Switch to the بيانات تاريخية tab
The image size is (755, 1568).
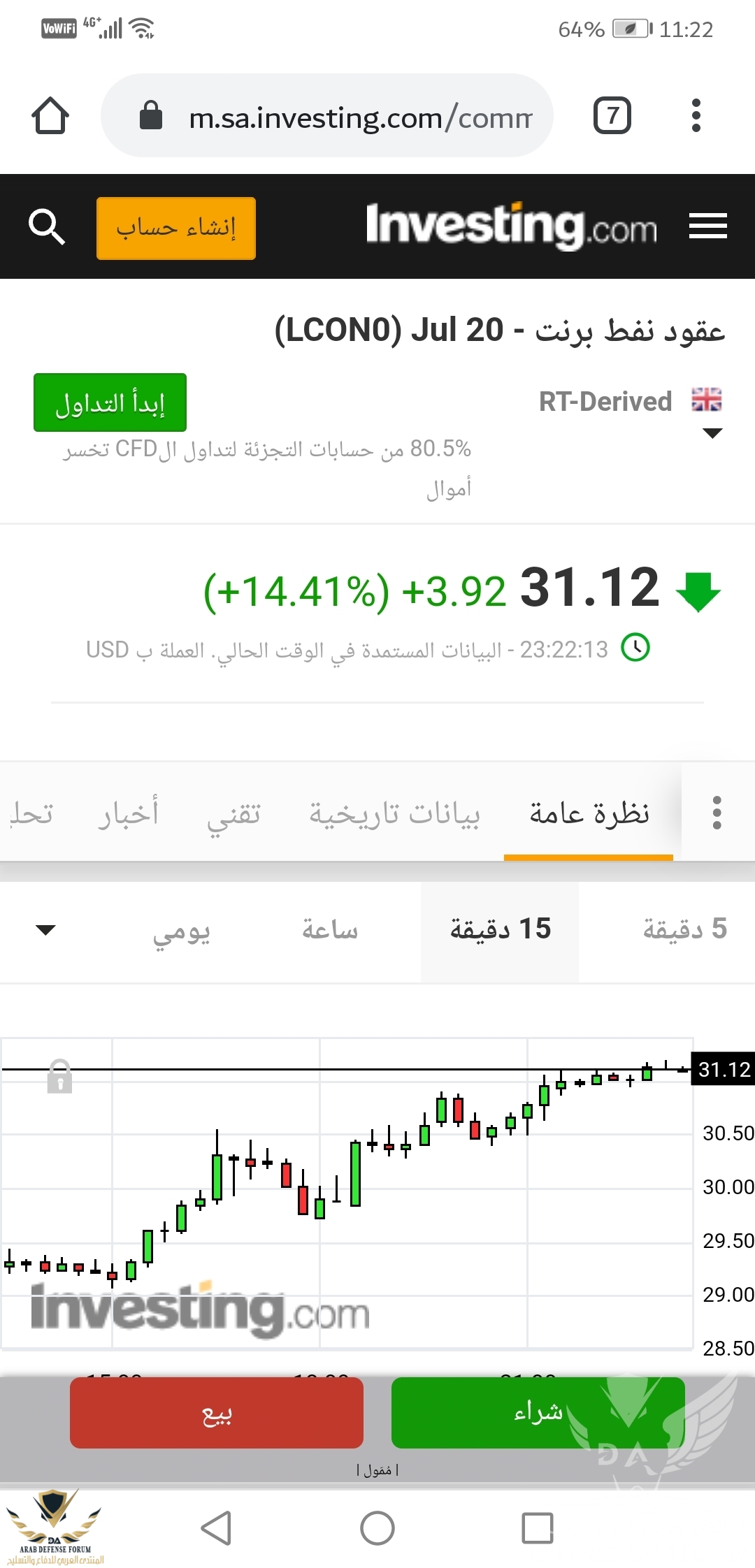point(395,813)
